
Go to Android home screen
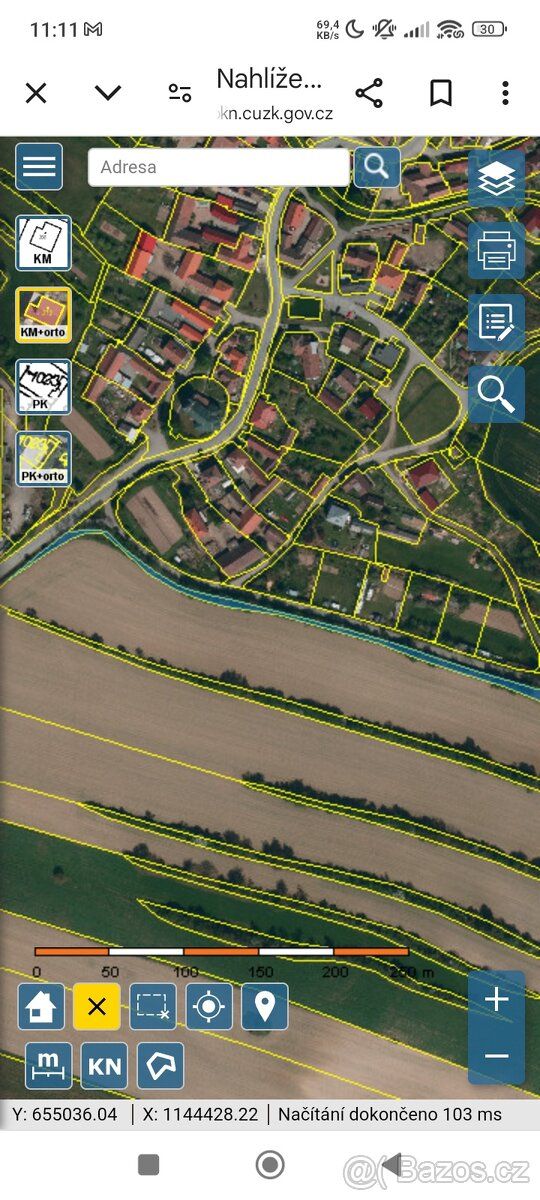click(x=269, y=1164)
